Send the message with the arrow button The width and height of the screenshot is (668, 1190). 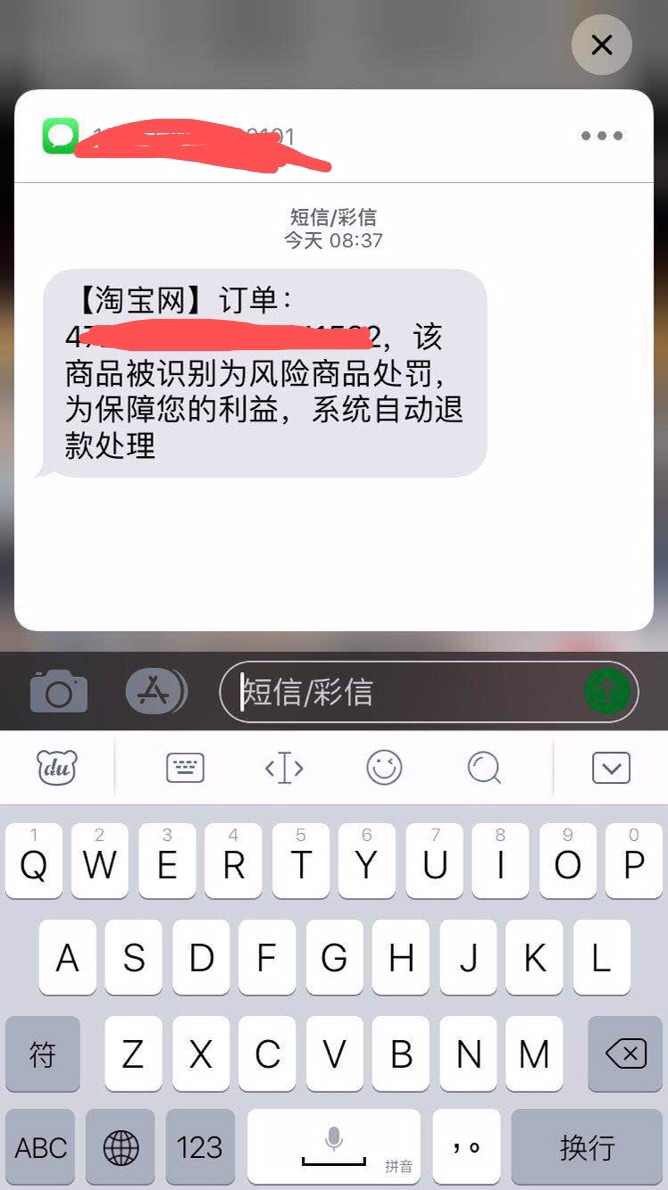click(x=607, y=691)
